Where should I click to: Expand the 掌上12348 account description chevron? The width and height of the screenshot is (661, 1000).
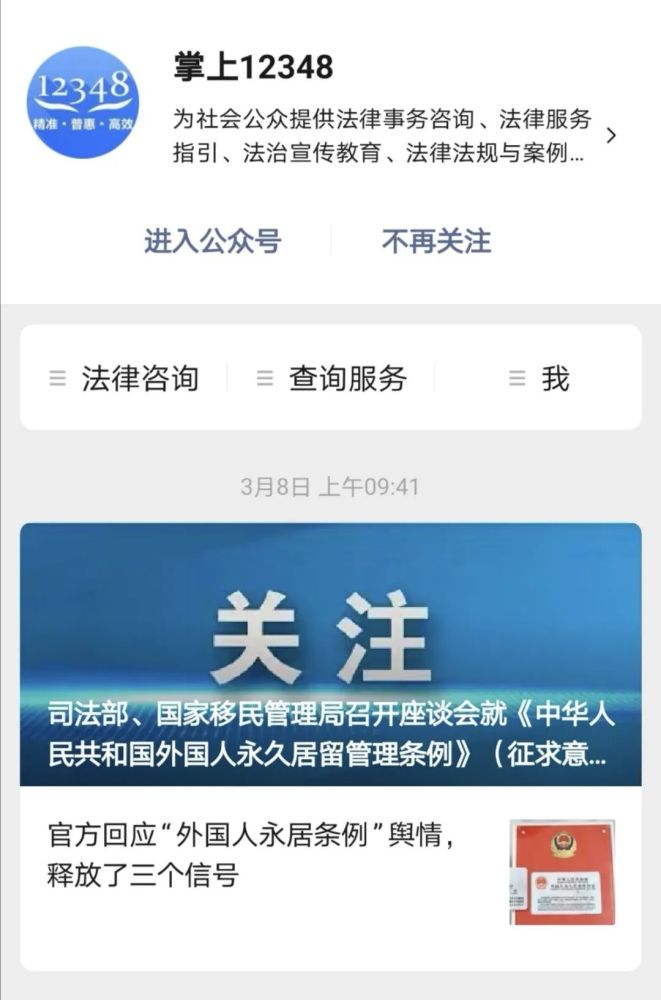click(x=611, y=136)
